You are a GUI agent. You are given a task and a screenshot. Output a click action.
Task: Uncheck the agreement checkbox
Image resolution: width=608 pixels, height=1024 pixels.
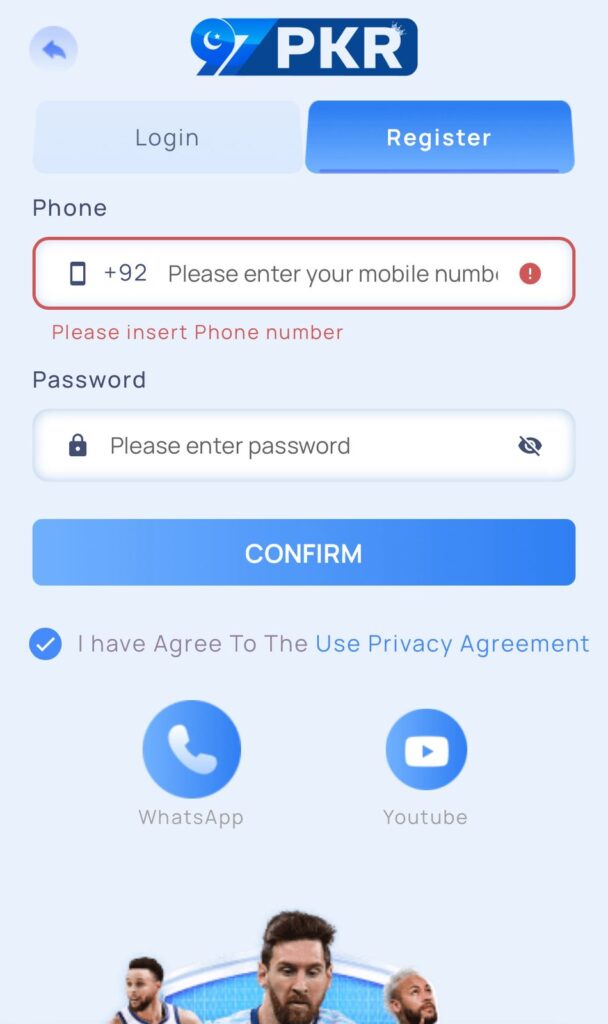pyautogui.click(x=45, y=644)
